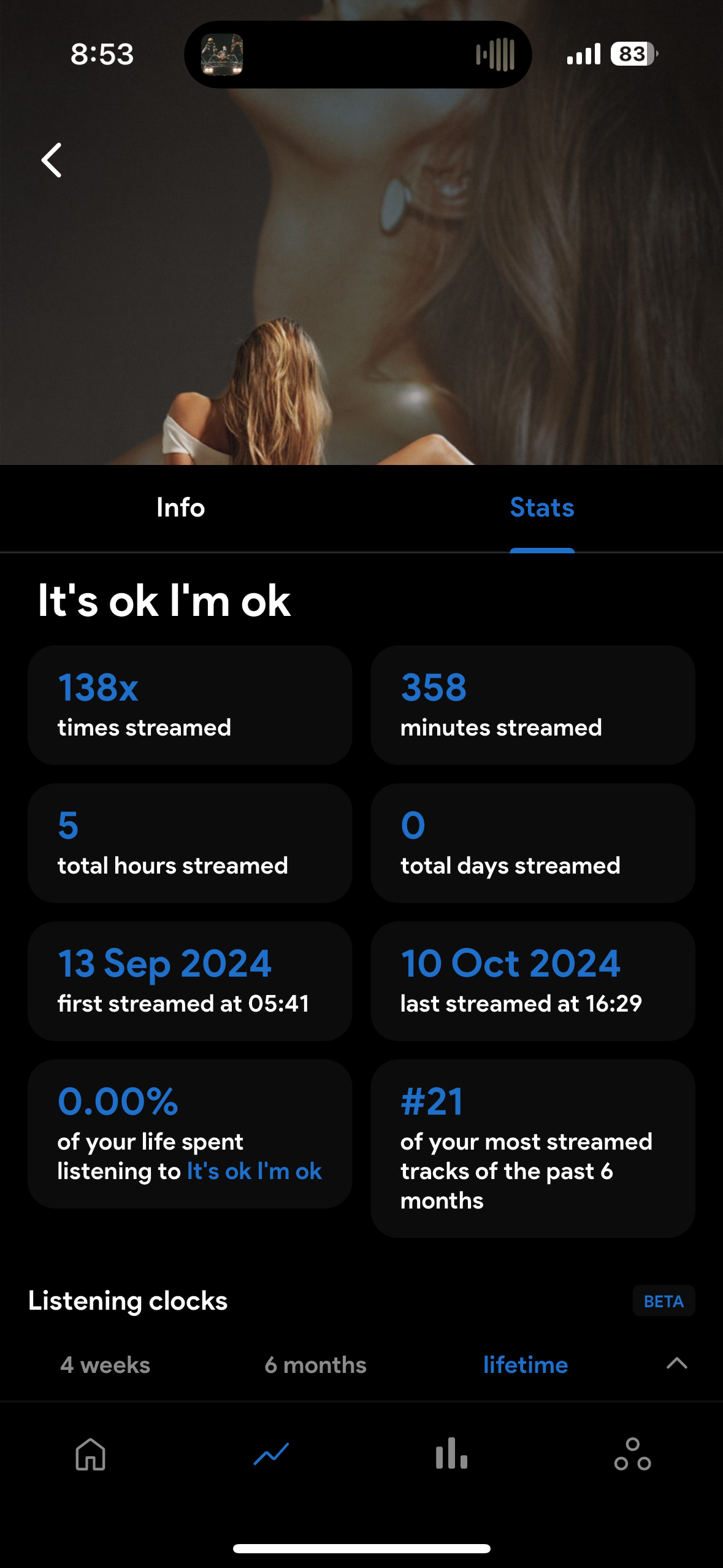723x1568 pixels.
Task: Open the home tab in bottom bar
Action: [90, 1454]
